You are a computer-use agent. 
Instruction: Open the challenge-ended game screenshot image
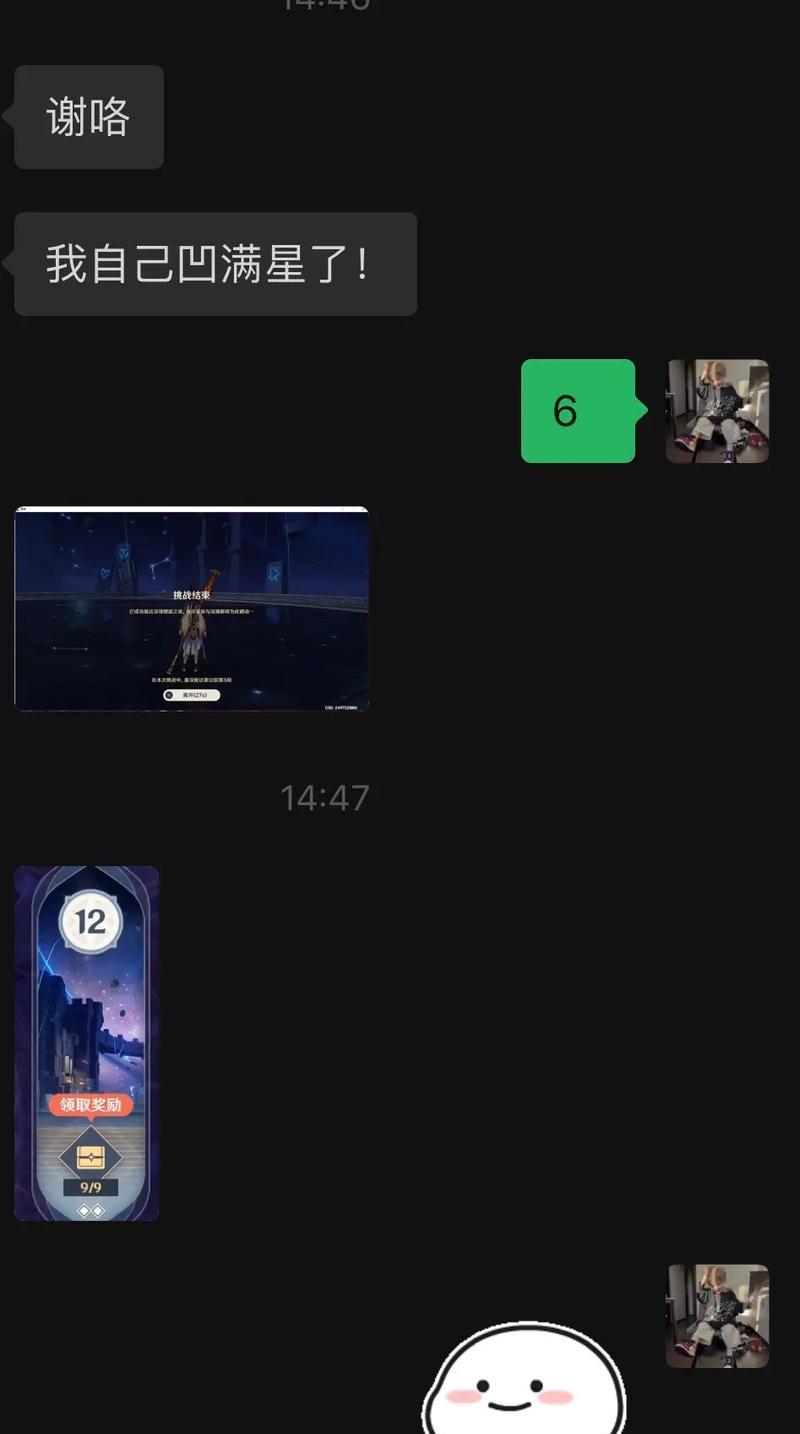pyautogui.click(x=191, y=609)
